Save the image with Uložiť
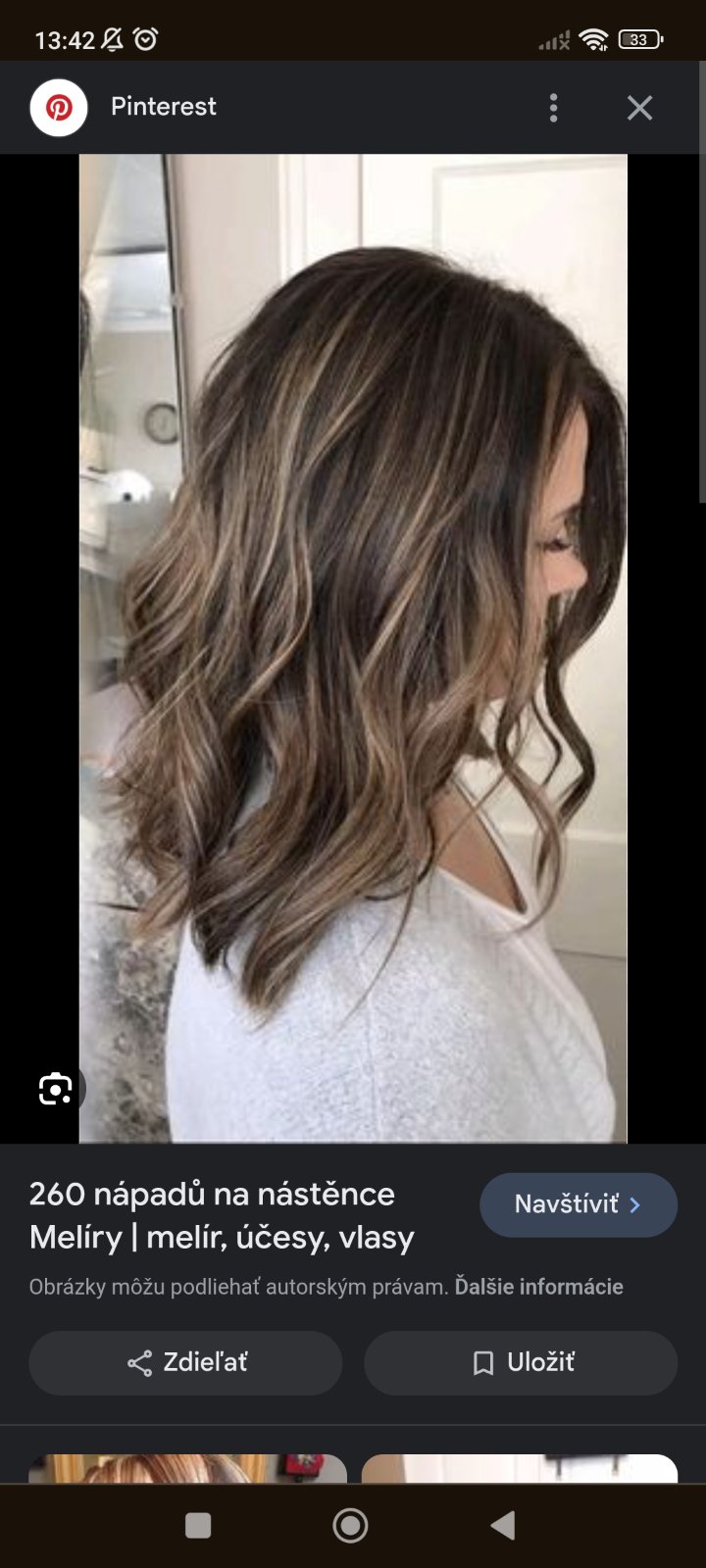706x1568 pixels. pos(521,1362)
